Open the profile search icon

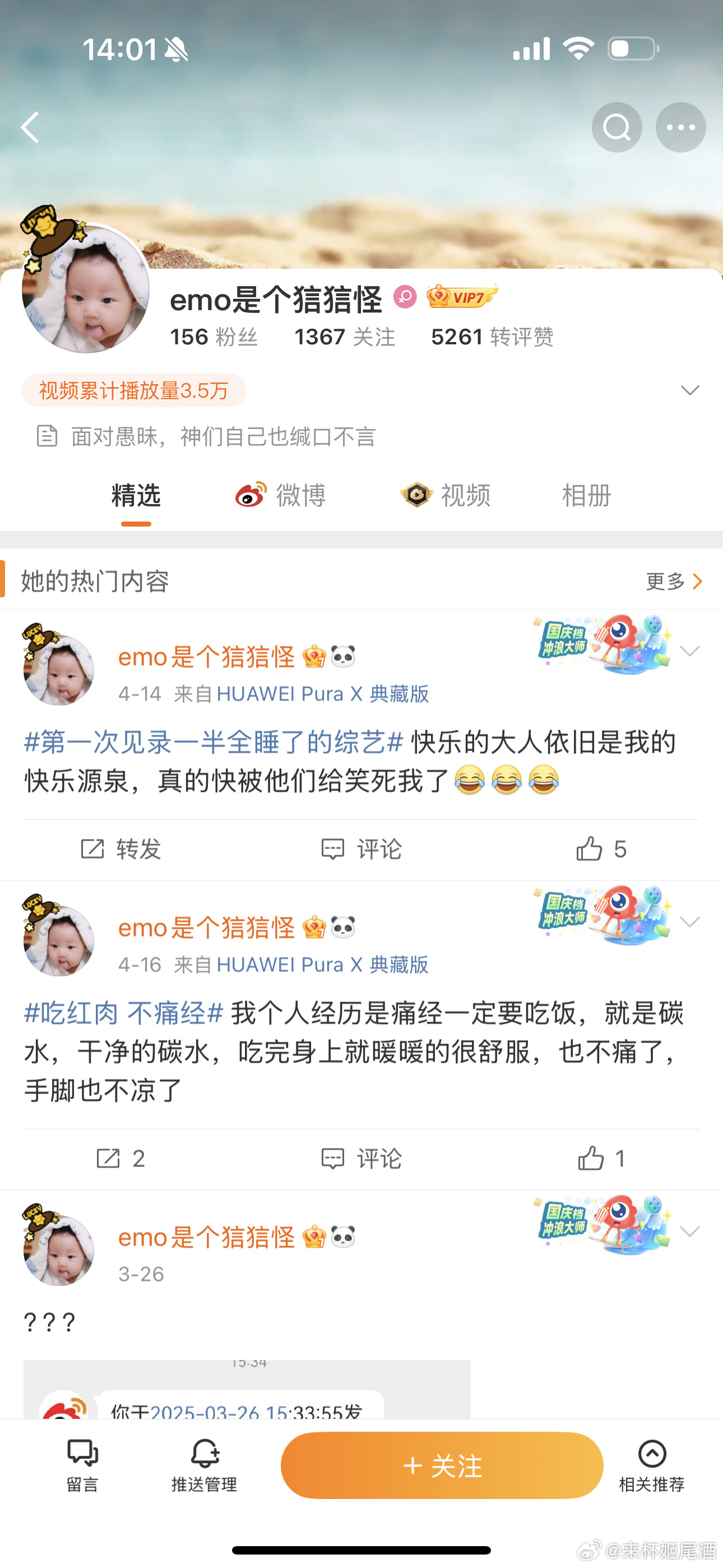(617, 127)
